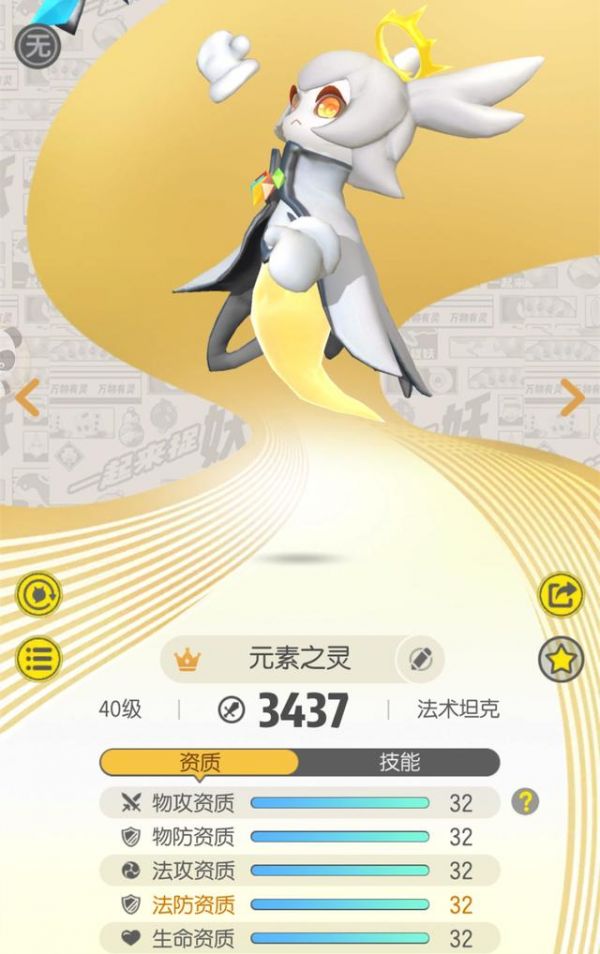Screen dimensions: 600x954
Task: Tap the yellow refresh/rotate icon
Action: [x=38, y=596]
